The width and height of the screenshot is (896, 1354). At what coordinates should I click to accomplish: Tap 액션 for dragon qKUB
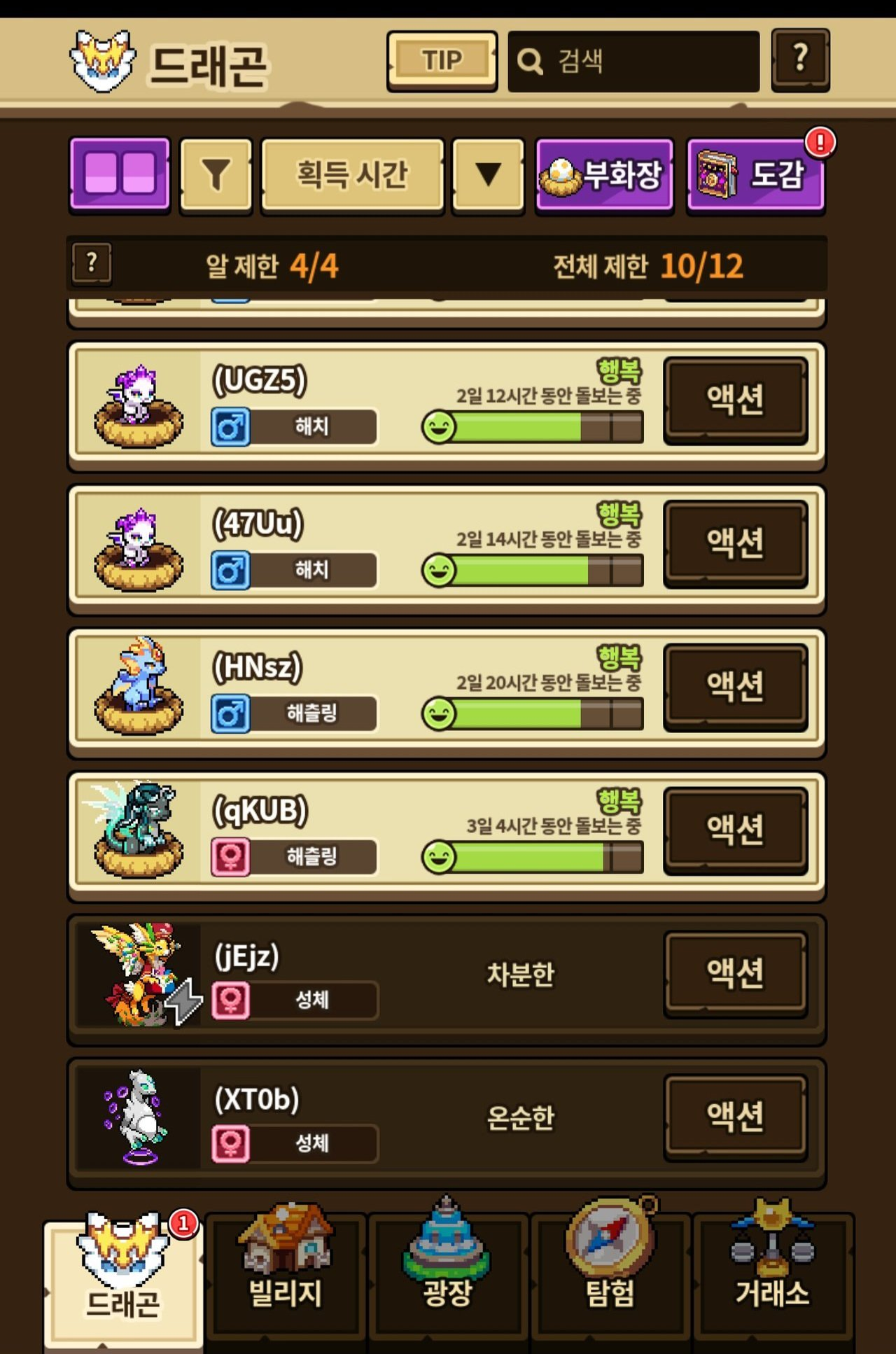[735, 830]
